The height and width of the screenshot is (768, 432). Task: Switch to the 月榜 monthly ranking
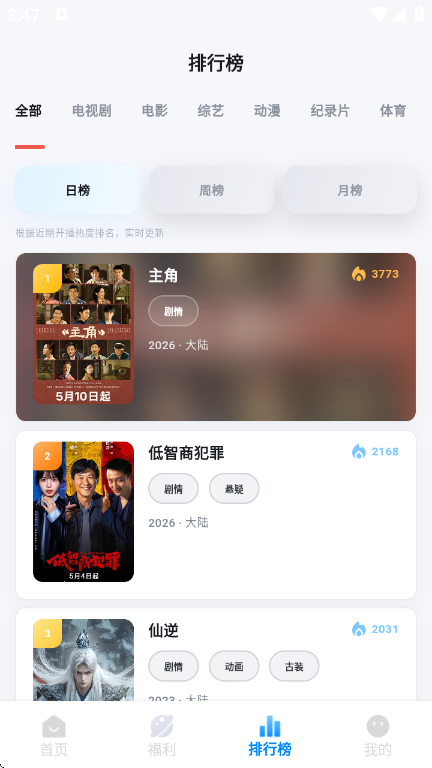(x=350, y=190)
